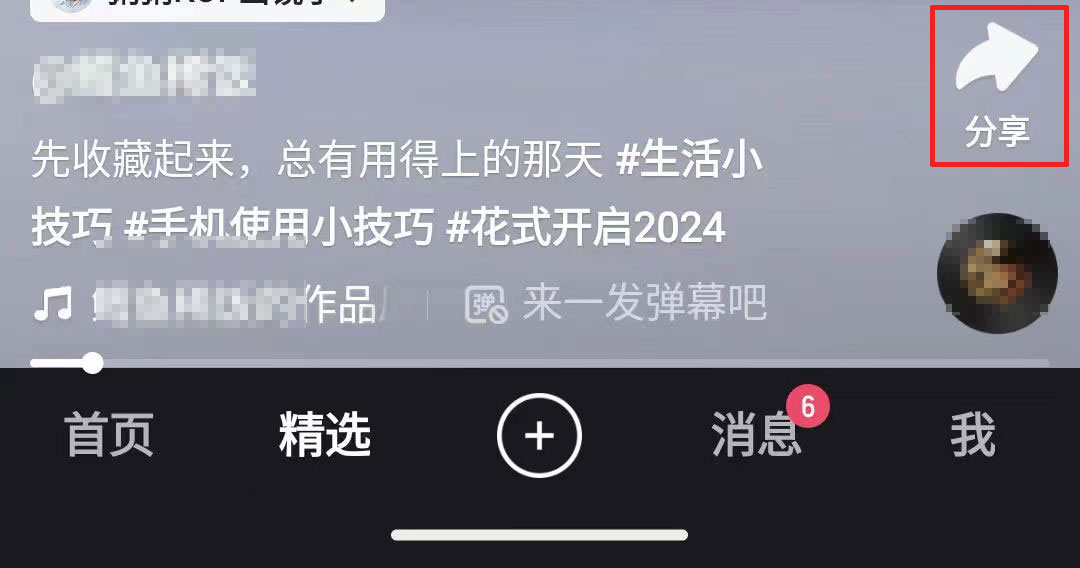Create a new post with plus button
Image resolution: width=1080 pixels, height=568 pixels.
(539, 436)
